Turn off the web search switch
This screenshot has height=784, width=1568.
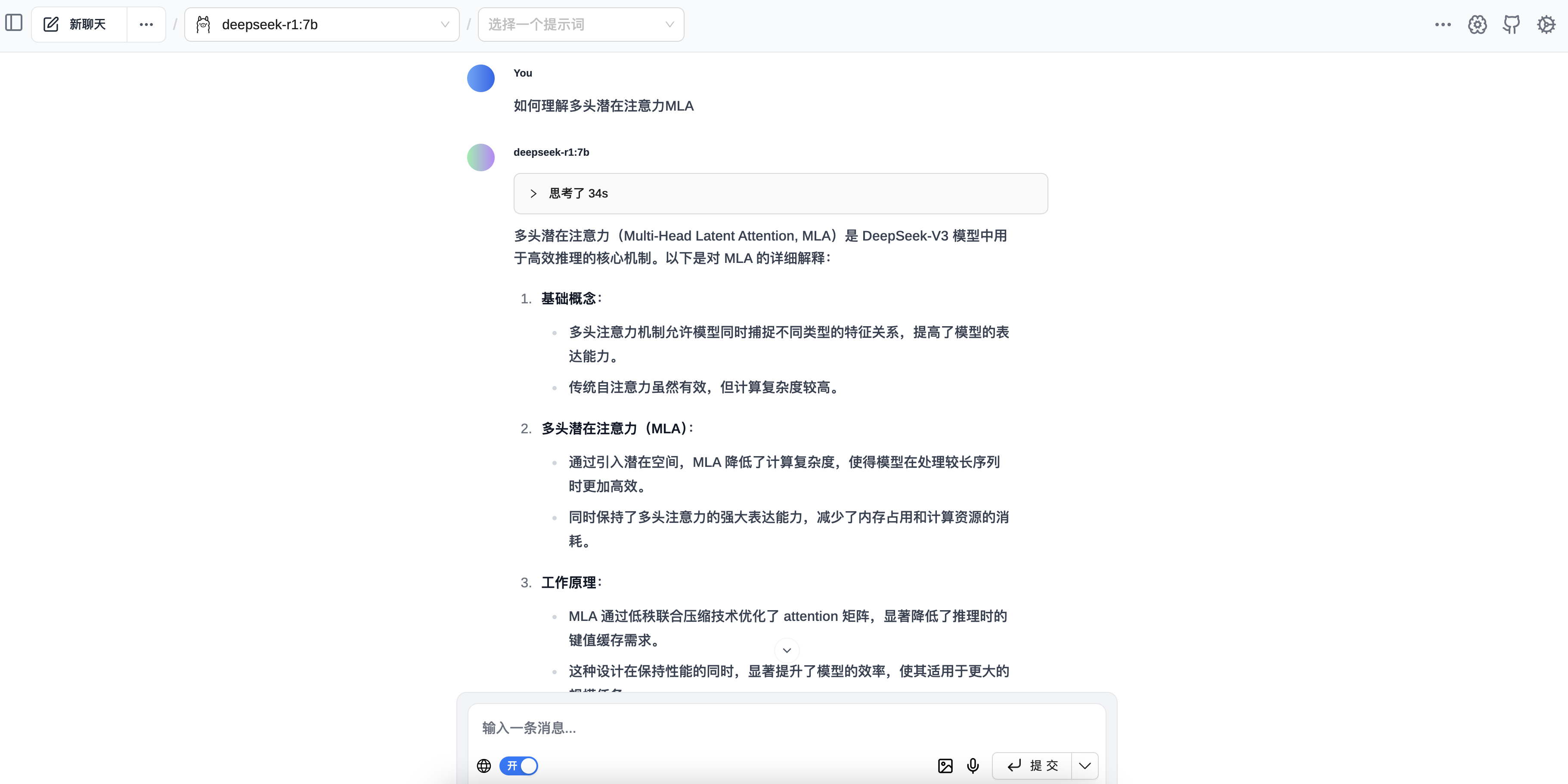pos(519,766)
